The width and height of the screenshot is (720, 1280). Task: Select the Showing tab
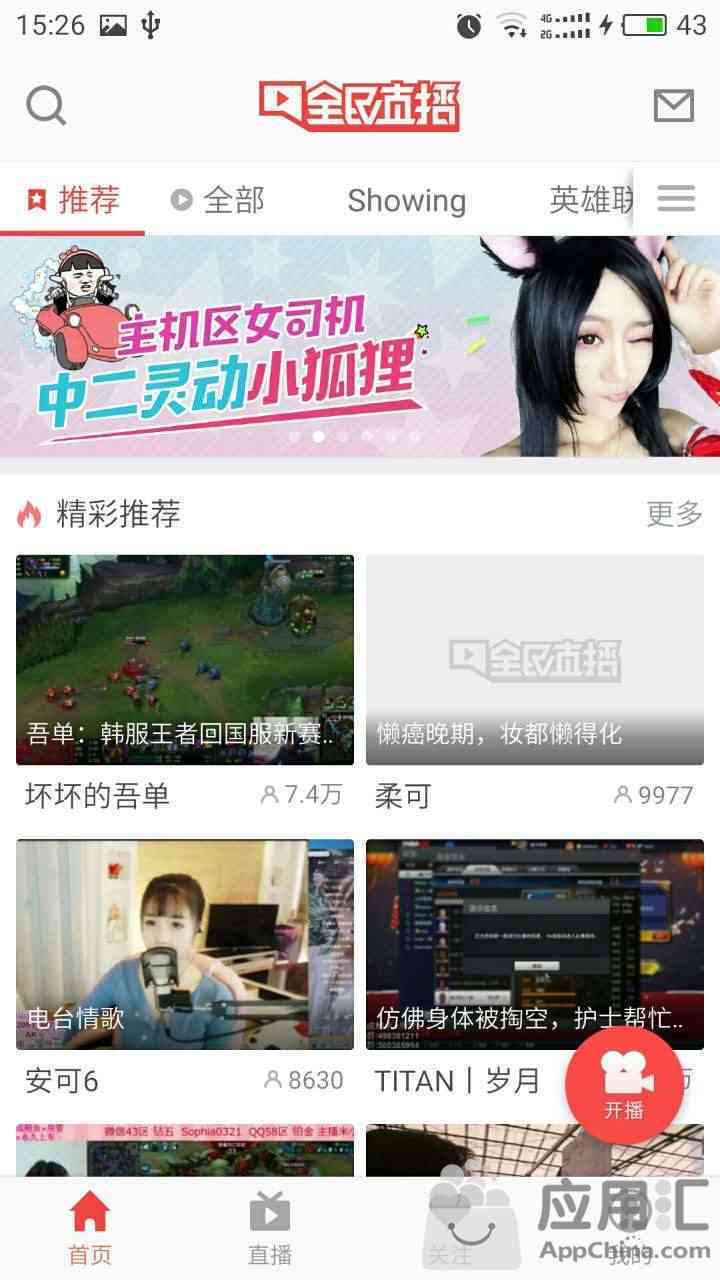[406, 200]
